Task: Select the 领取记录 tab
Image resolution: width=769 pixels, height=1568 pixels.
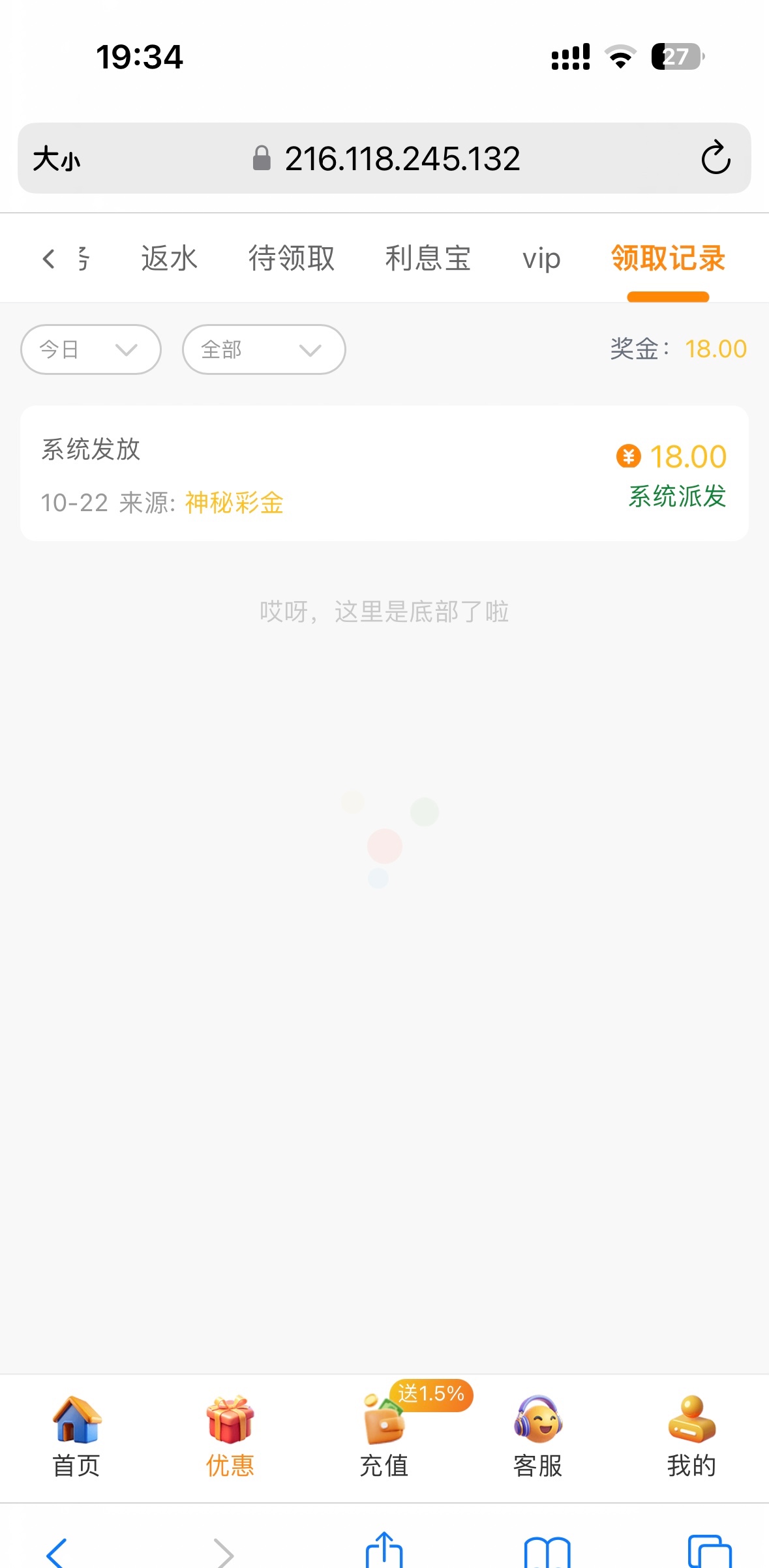Action: [x=668, y=259]
